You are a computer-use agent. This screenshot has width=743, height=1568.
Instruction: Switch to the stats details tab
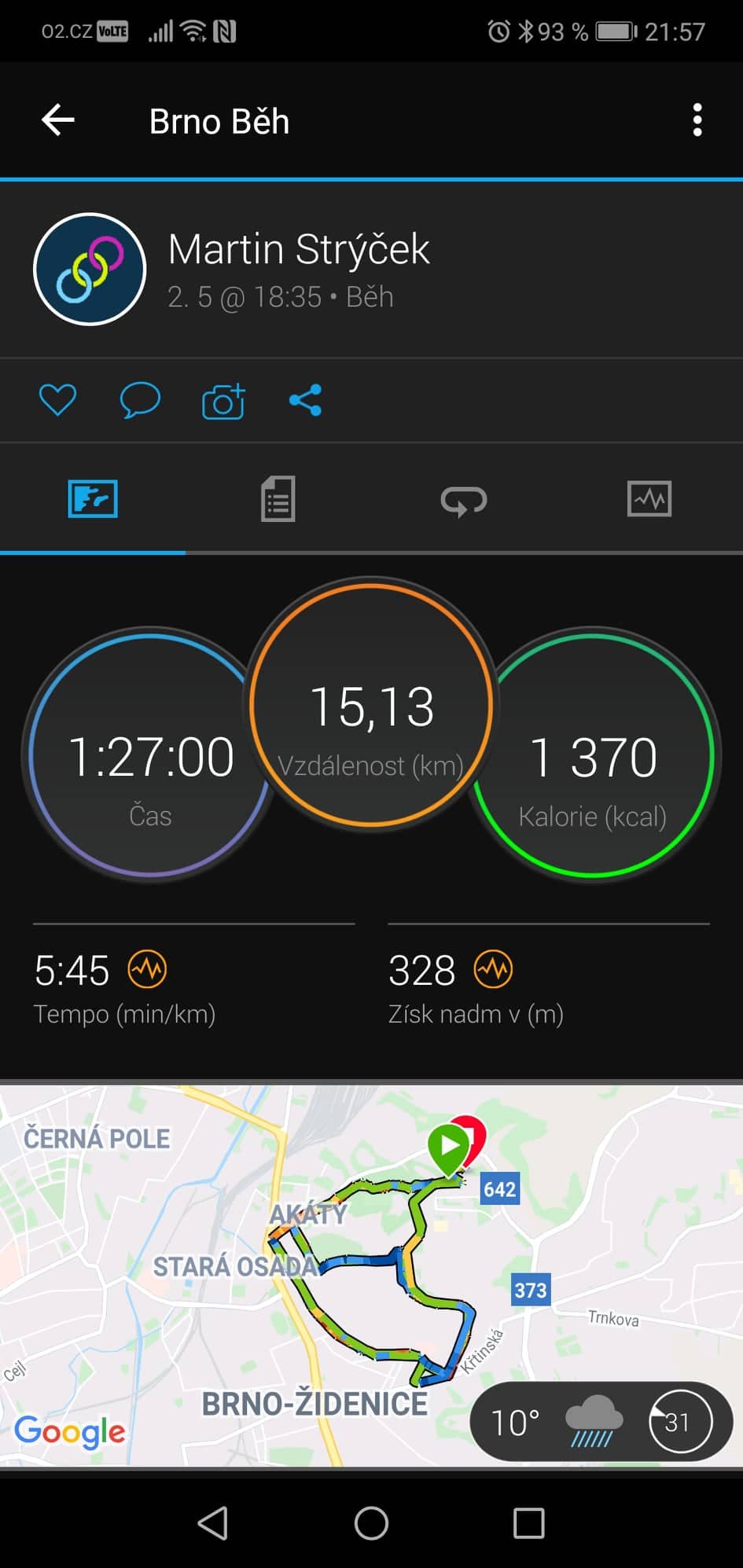coord(278,499)
